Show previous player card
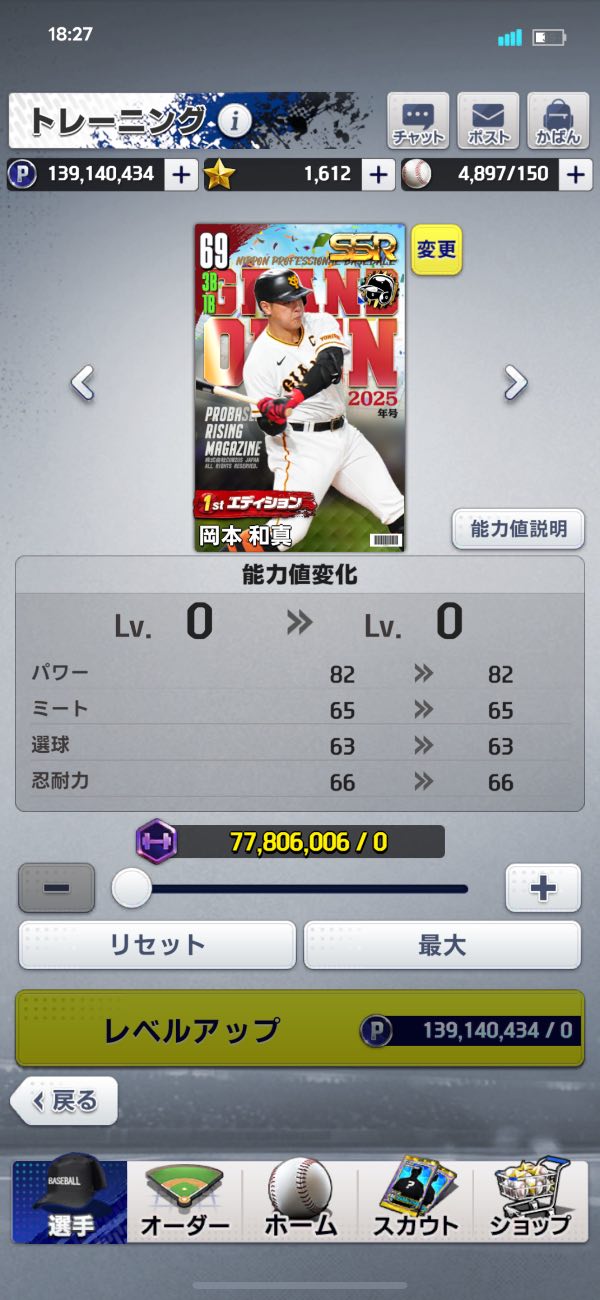 [x=82, y=381]
